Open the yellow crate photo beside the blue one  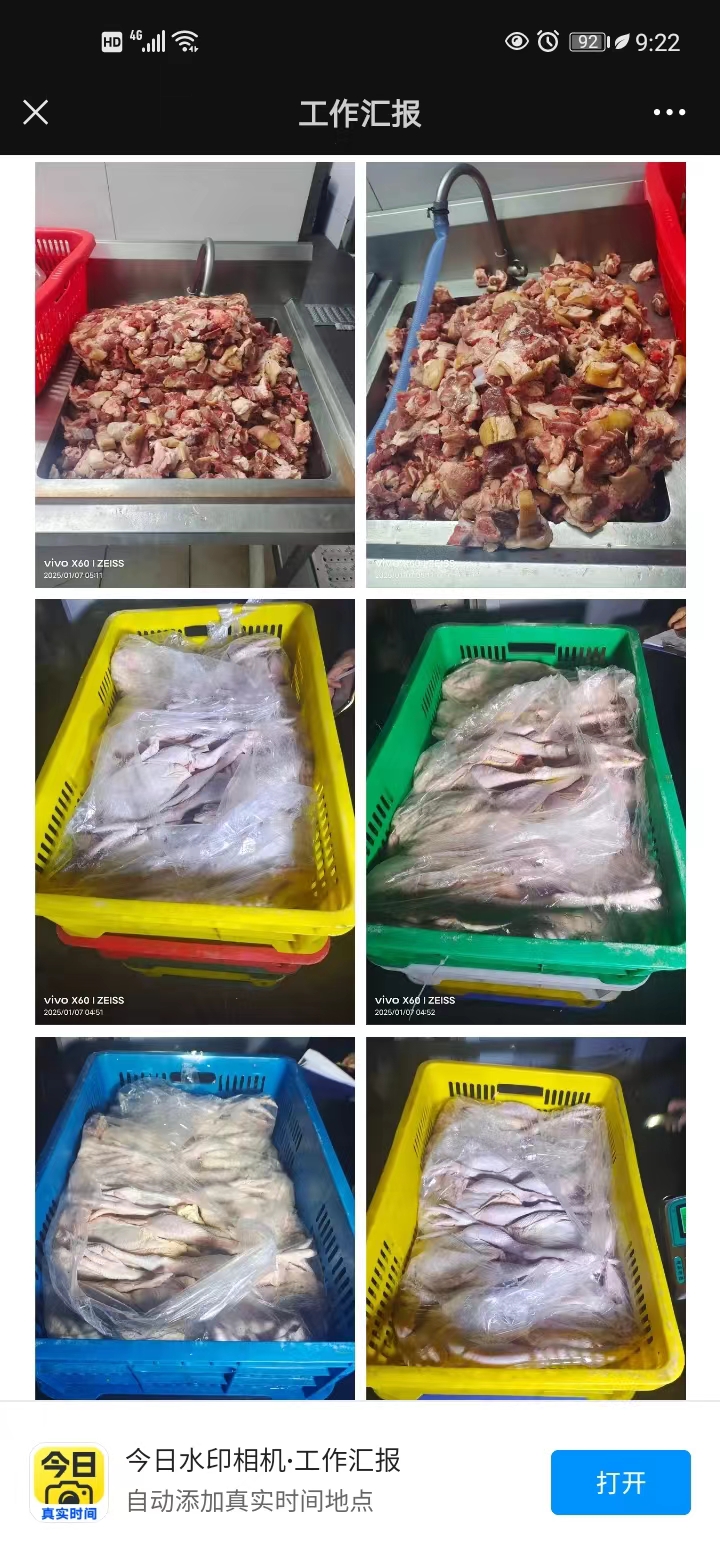(x=525, y=1217)
